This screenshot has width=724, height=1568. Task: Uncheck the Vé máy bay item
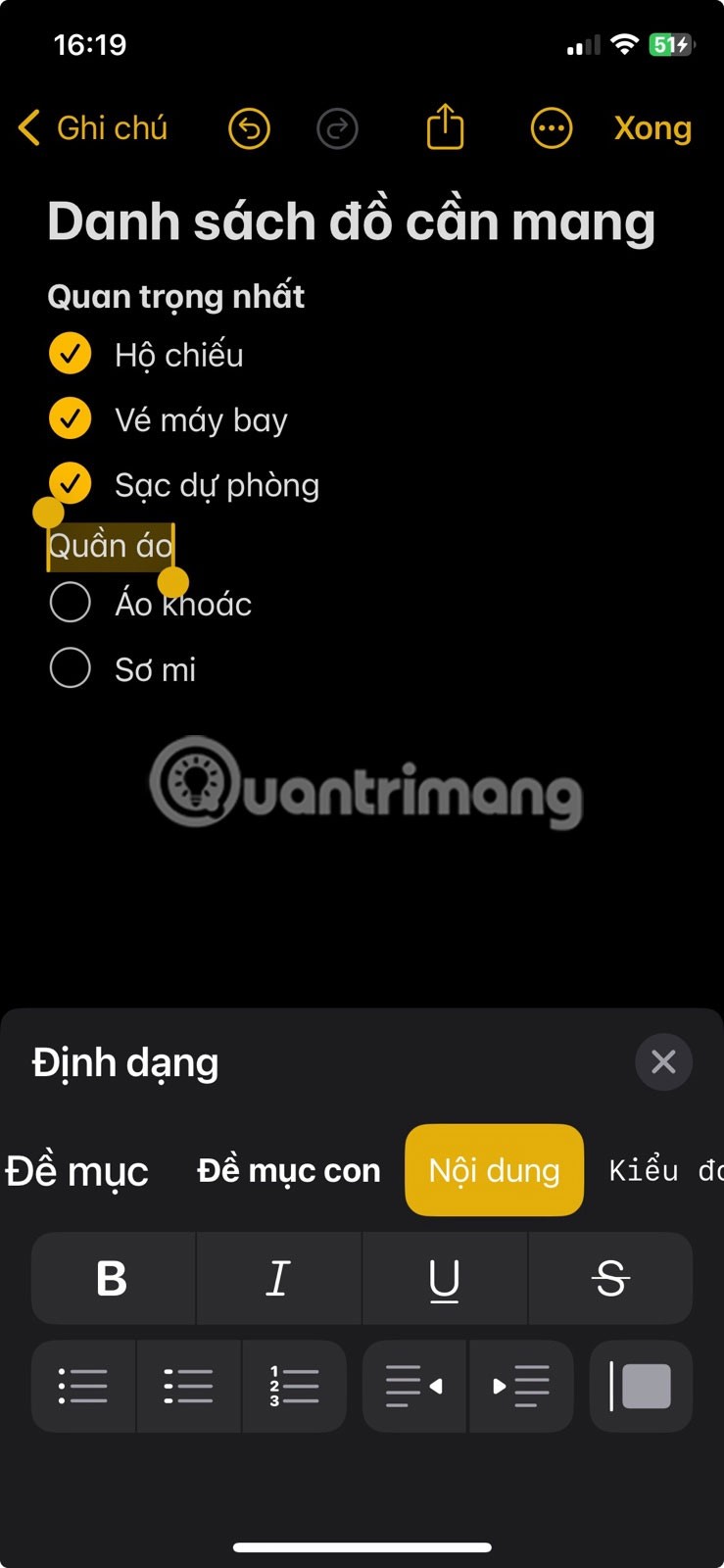[x=71, y=418]
